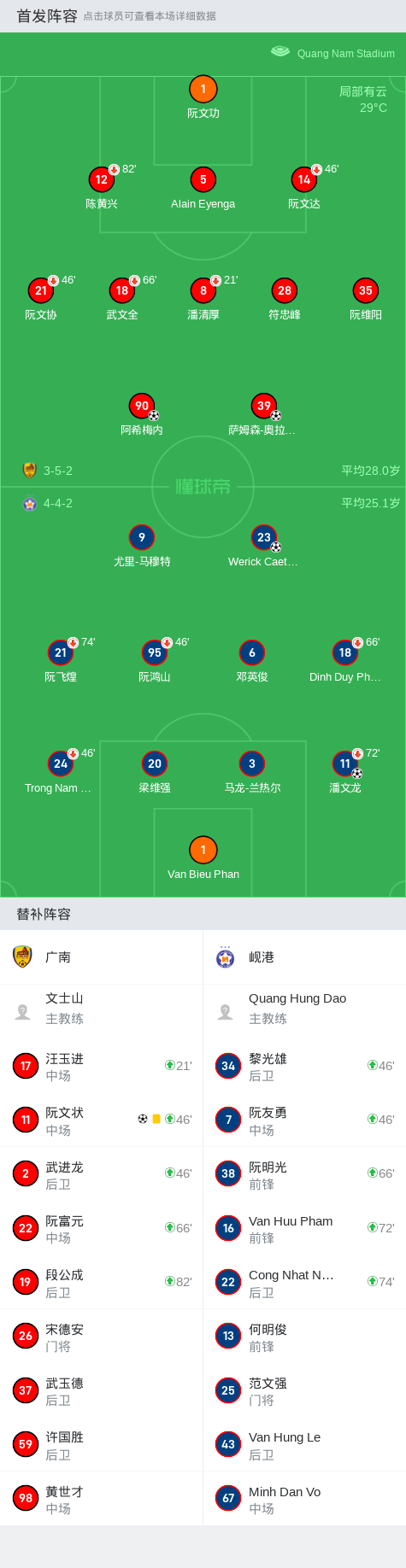Select bench player 何明俊 number 13
This screenshot has width=406, height=1568.
tap(304, 1337)
